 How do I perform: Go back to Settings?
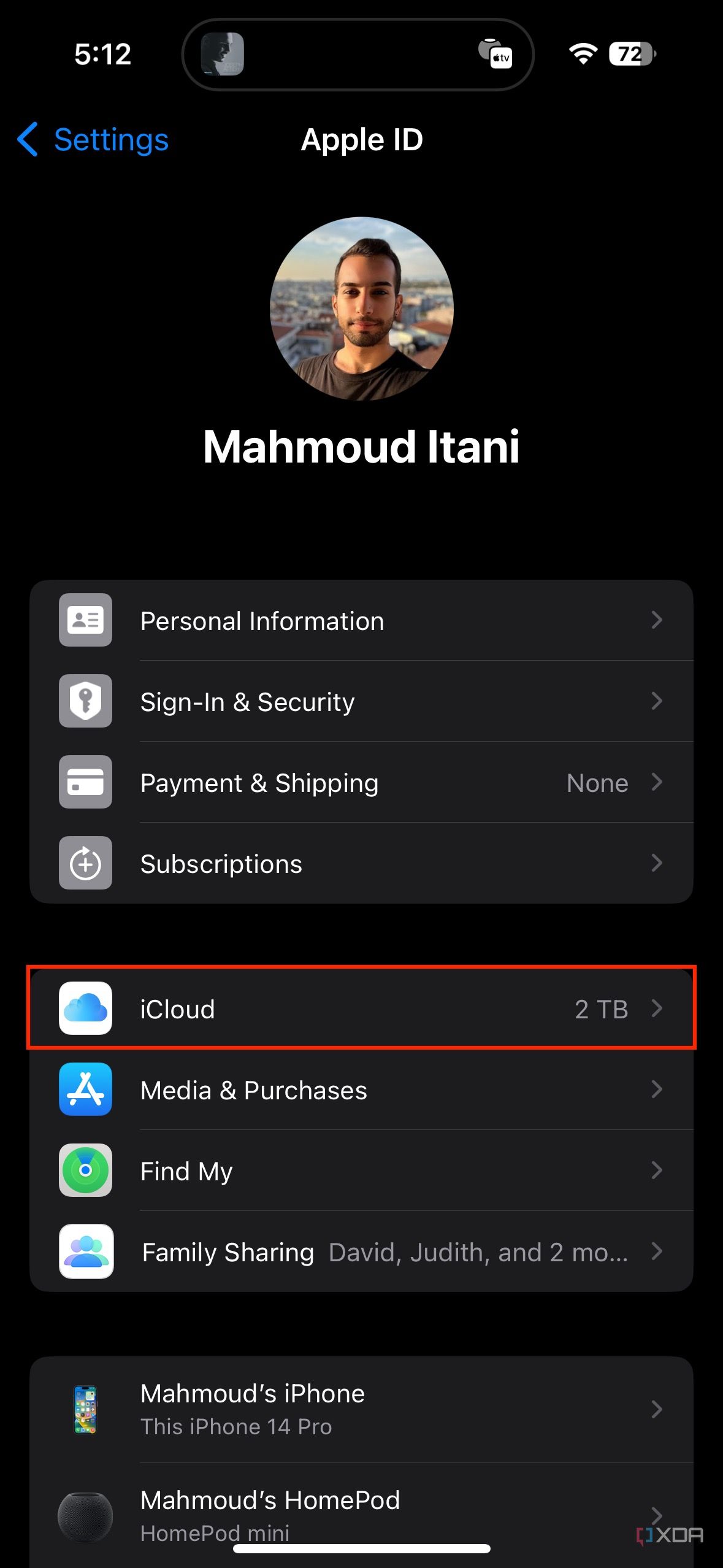[x=93, y=140]
